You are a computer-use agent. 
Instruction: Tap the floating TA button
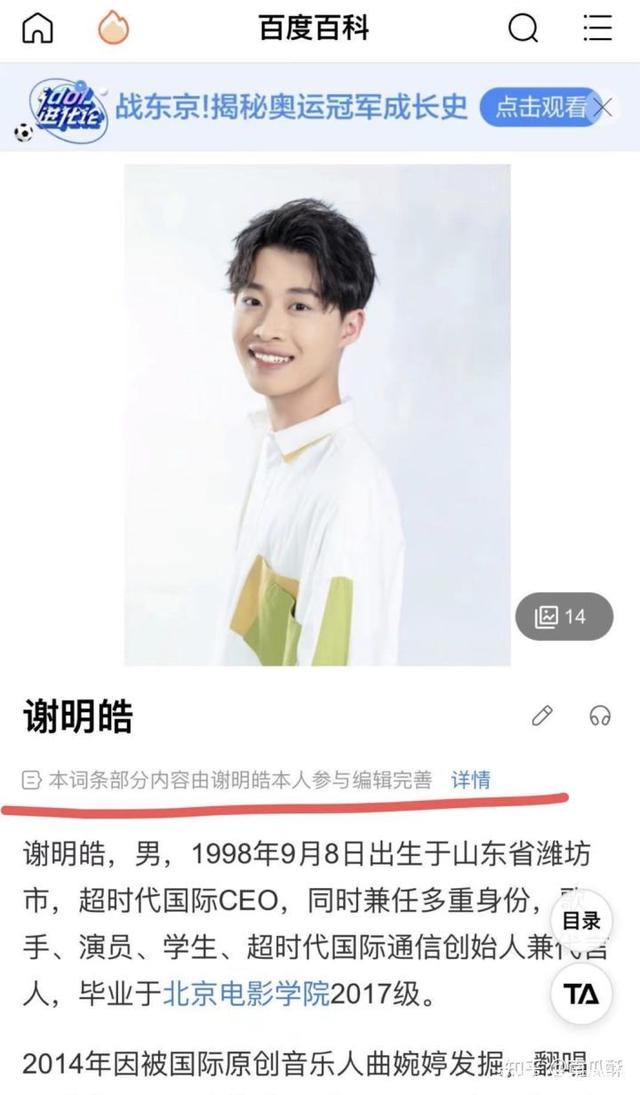(x=582, y=993)
